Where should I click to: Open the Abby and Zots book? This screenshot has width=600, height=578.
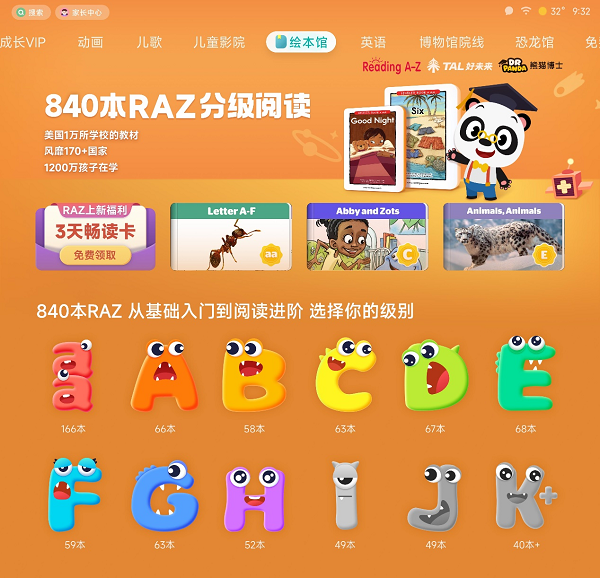[366, 237]
